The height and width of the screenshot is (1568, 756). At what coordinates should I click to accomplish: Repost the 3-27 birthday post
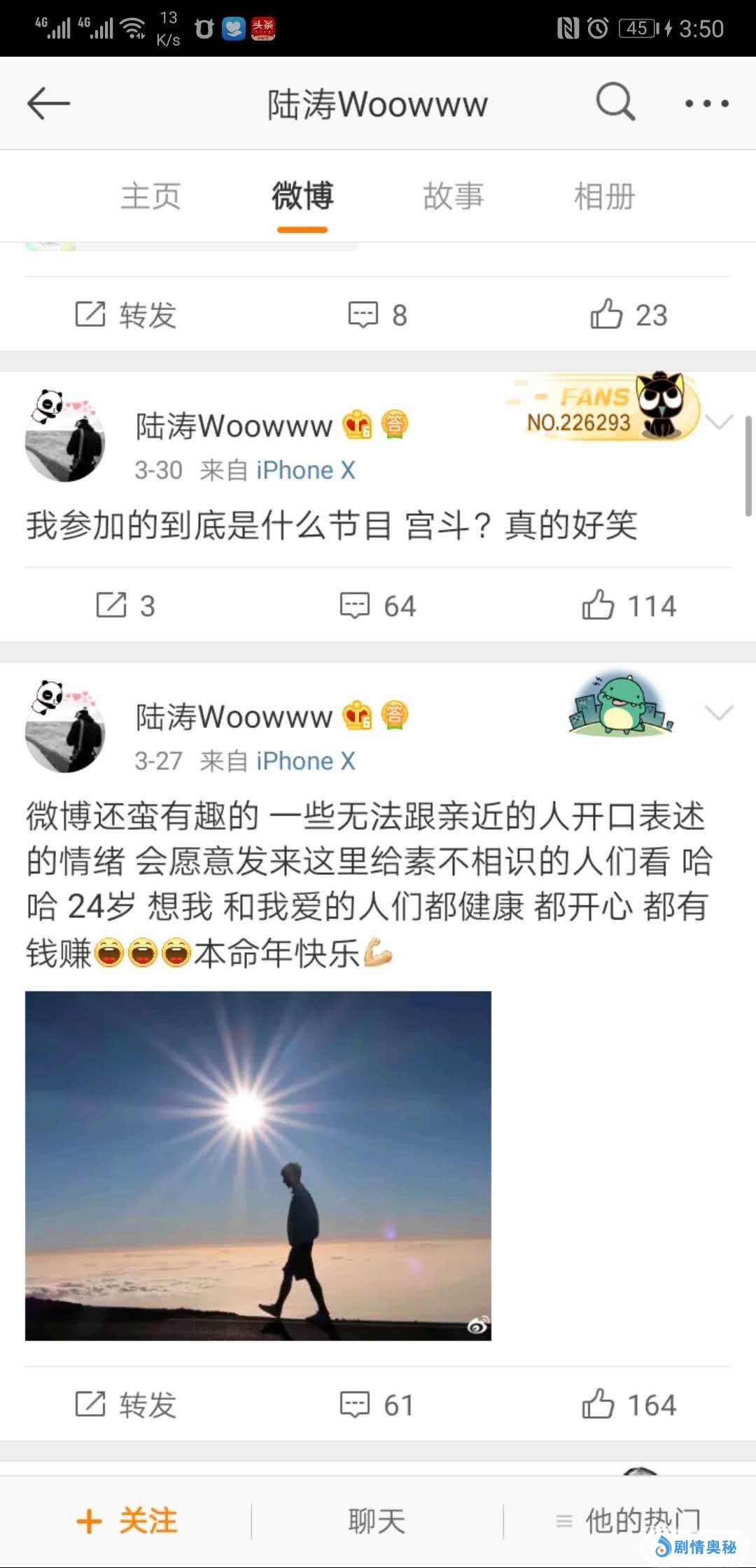[x=125, y=1404]
